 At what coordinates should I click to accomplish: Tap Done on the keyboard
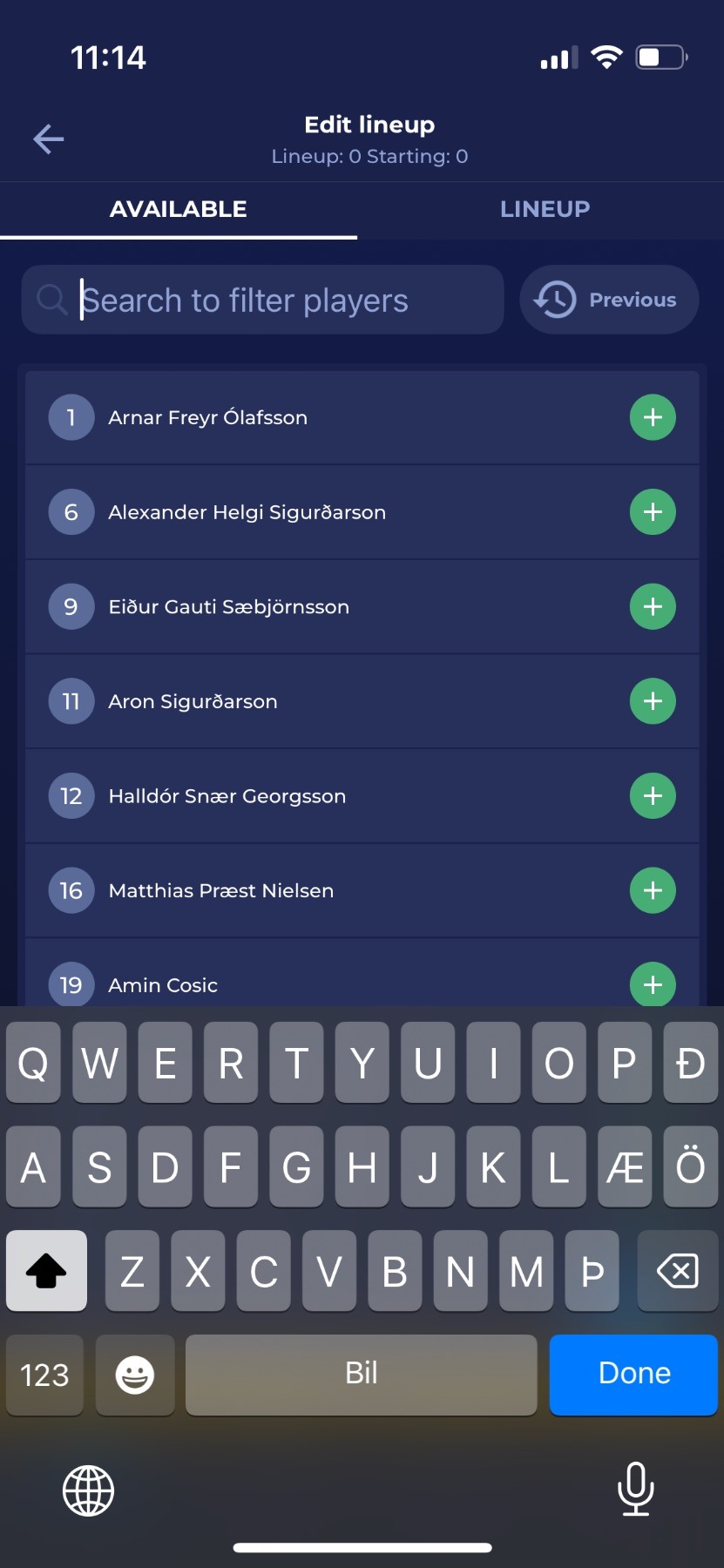[x=633, y=1374]
